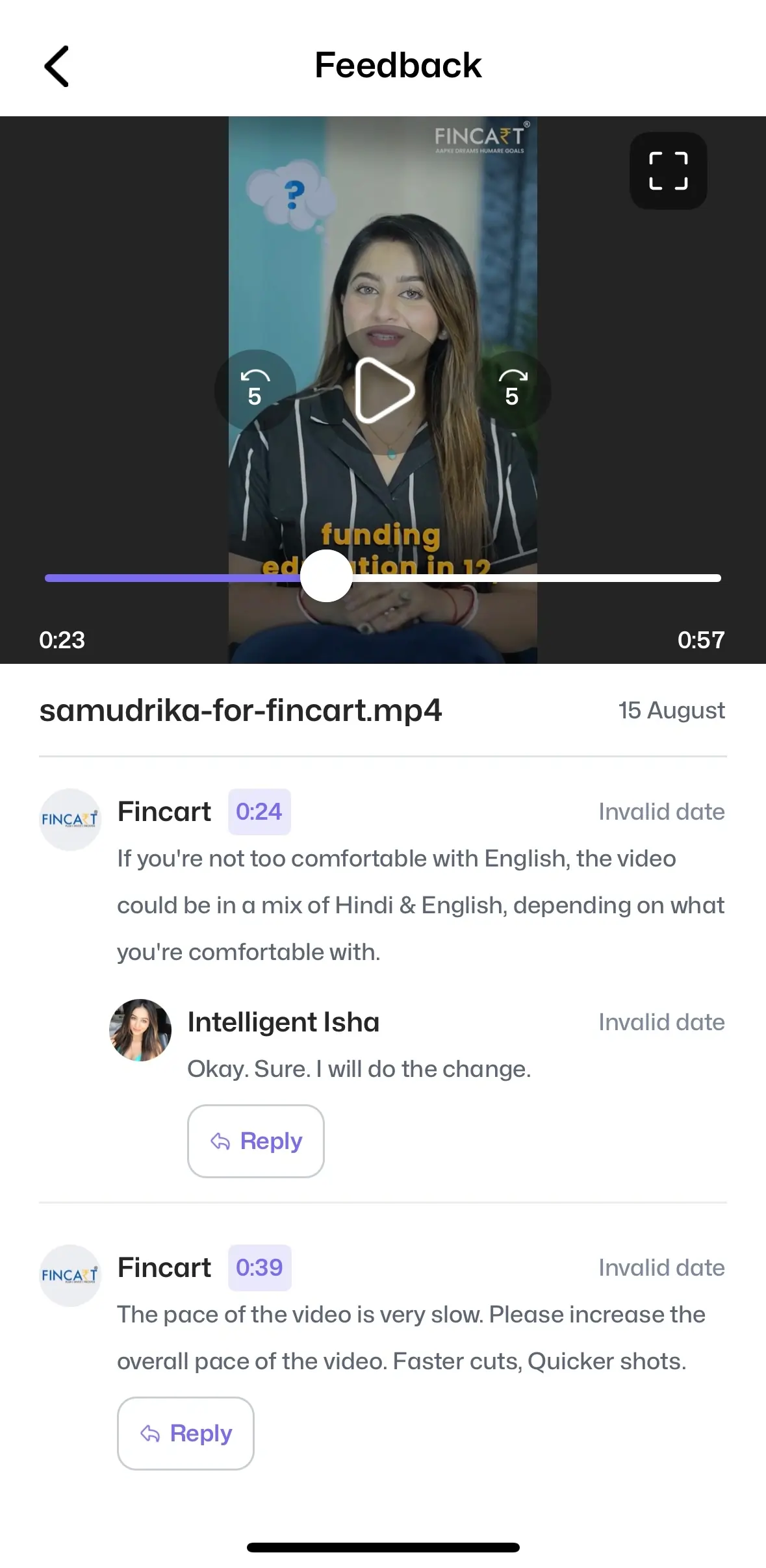Viewport: 766px width, 1568px height.
Task: Reply under Intelligent Isha's comment
Action: point(256,1141)
